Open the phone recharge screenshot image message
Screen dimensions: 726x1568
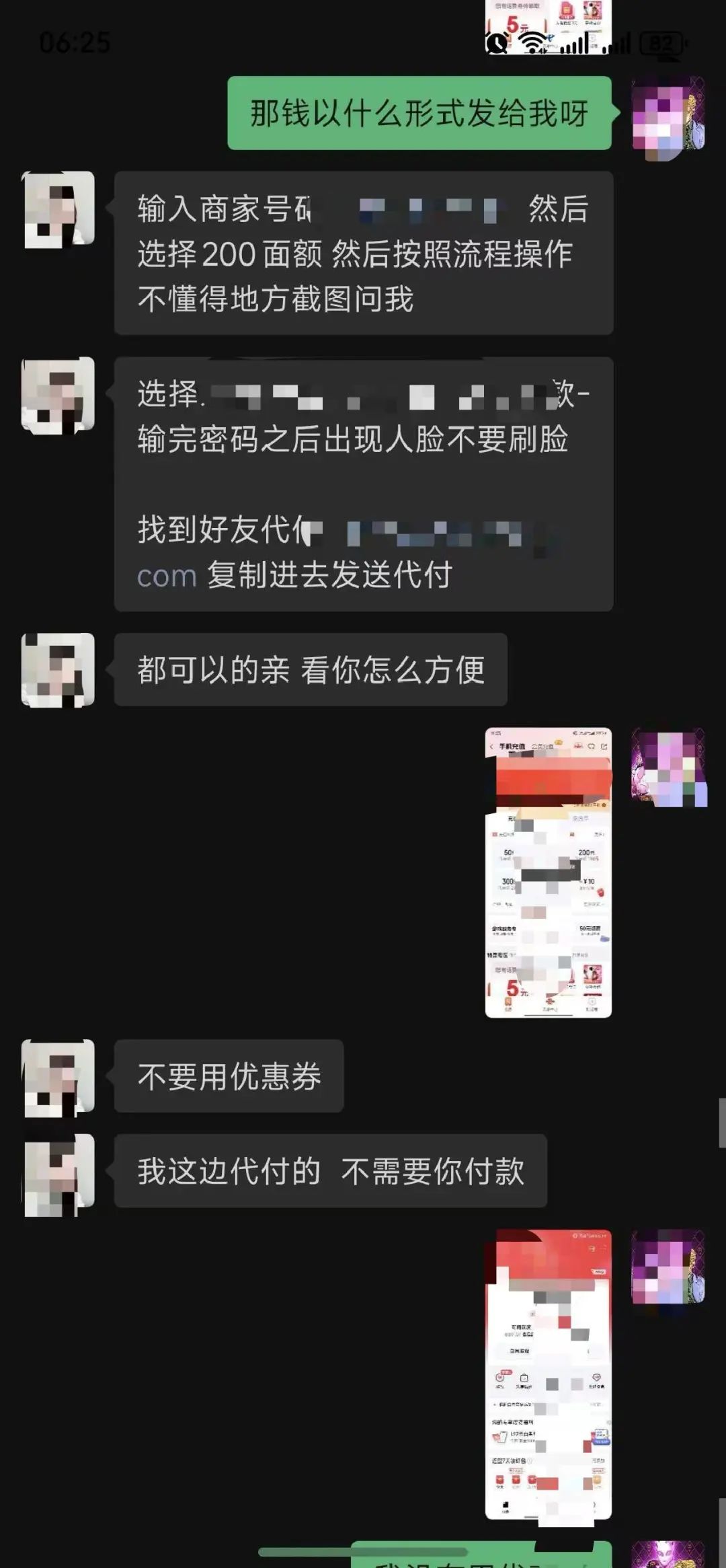coord(548,872)
